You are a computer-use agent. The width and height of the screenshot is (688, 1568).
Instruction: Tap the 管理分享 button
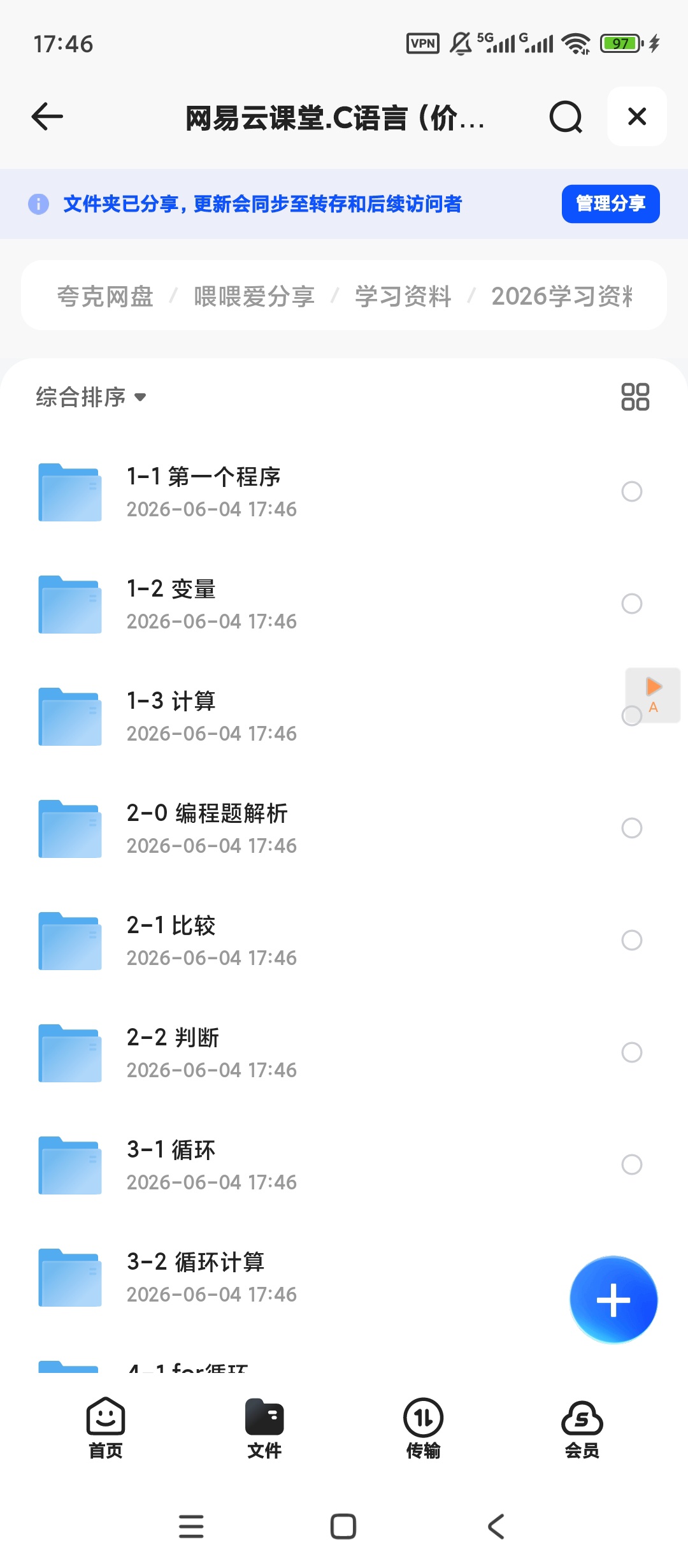[610, 204]
